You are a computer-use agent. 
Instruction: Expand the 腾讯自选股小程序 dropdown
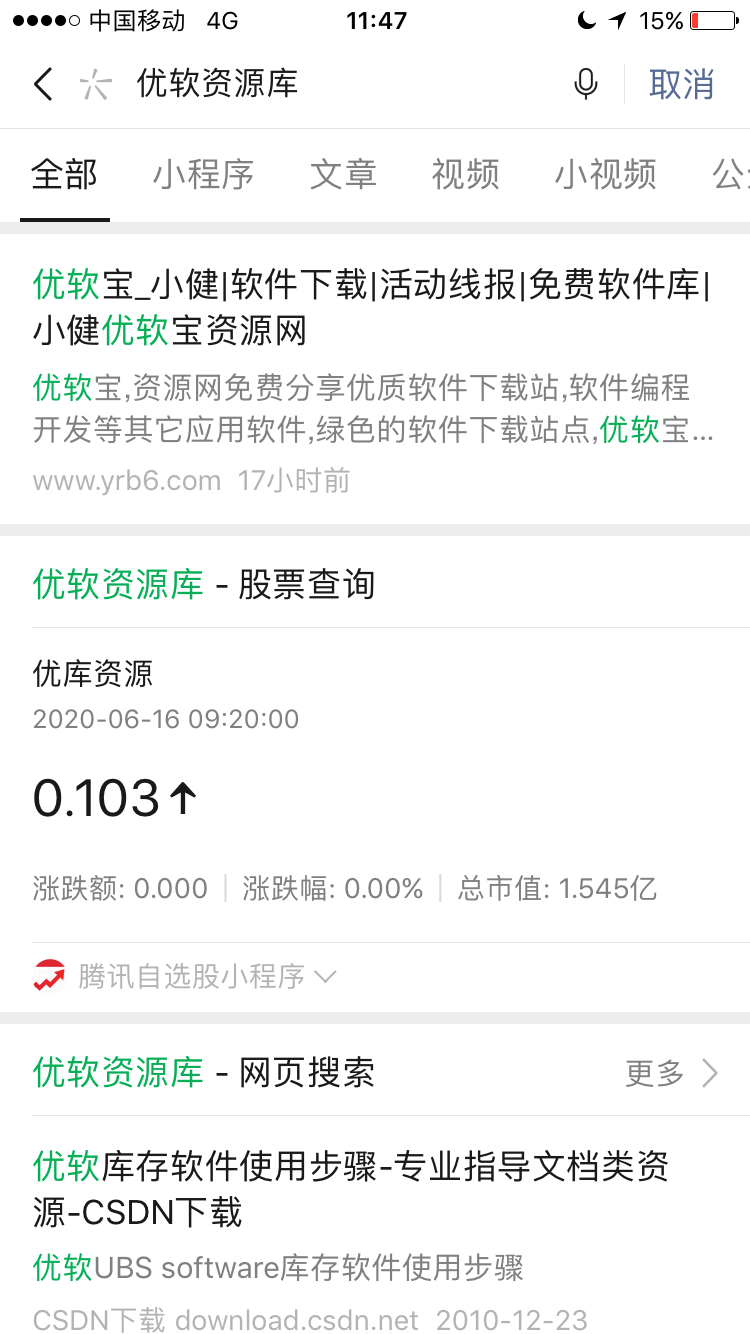(x=186, y=976)
